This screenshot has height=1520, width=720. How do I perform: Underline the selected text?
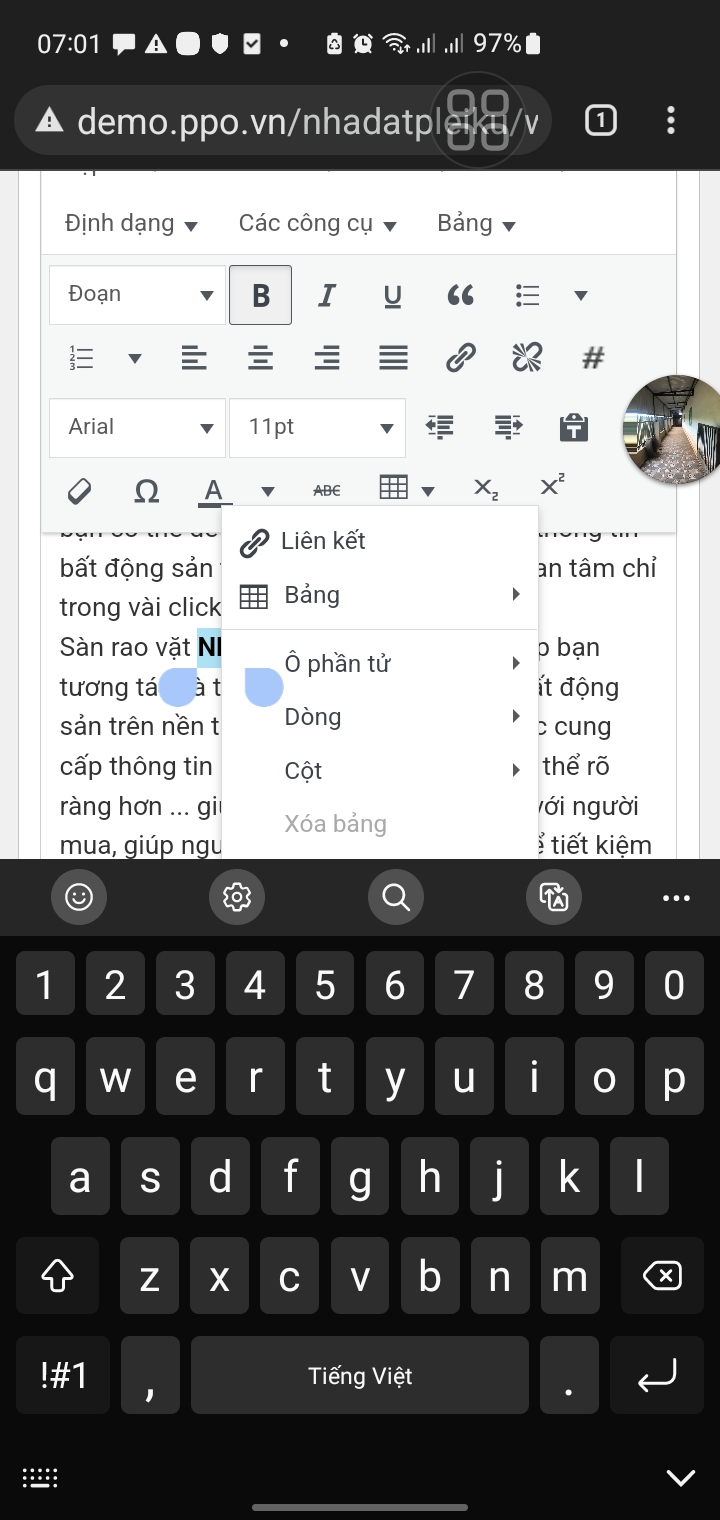tap(393, 295)
